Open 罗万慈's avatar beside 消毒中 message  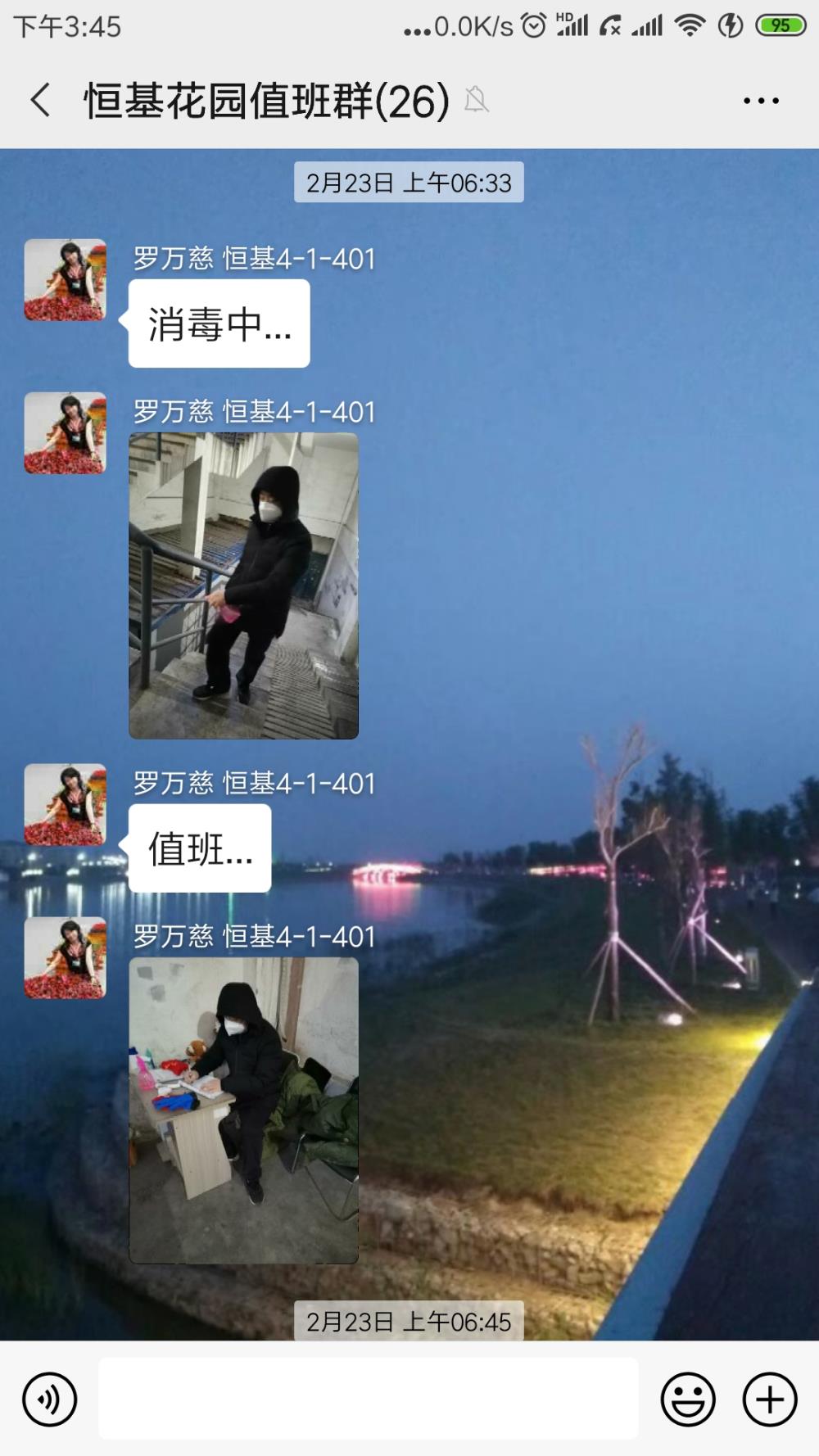pos(66,280)
